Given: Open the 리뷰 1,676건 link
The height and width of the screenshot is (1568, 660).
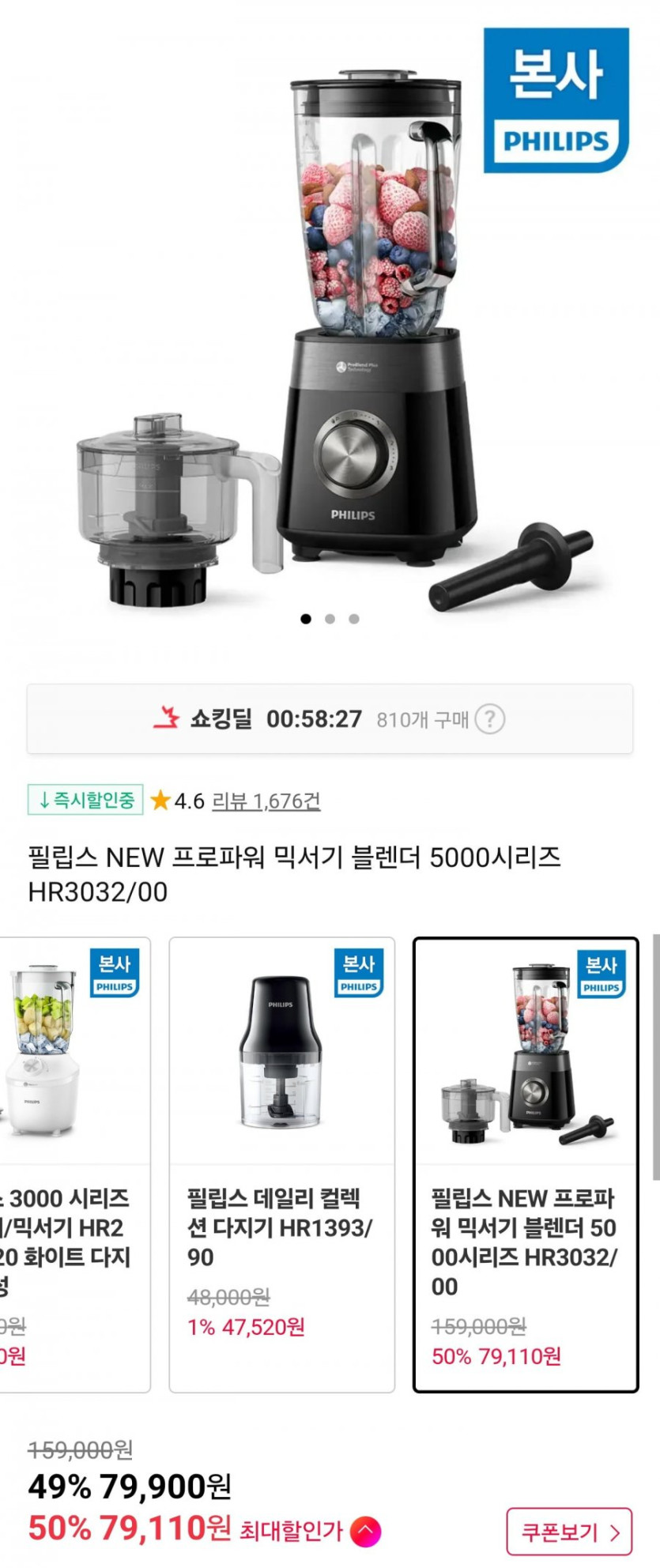Looking at the screenshot, I should point(266,801).
